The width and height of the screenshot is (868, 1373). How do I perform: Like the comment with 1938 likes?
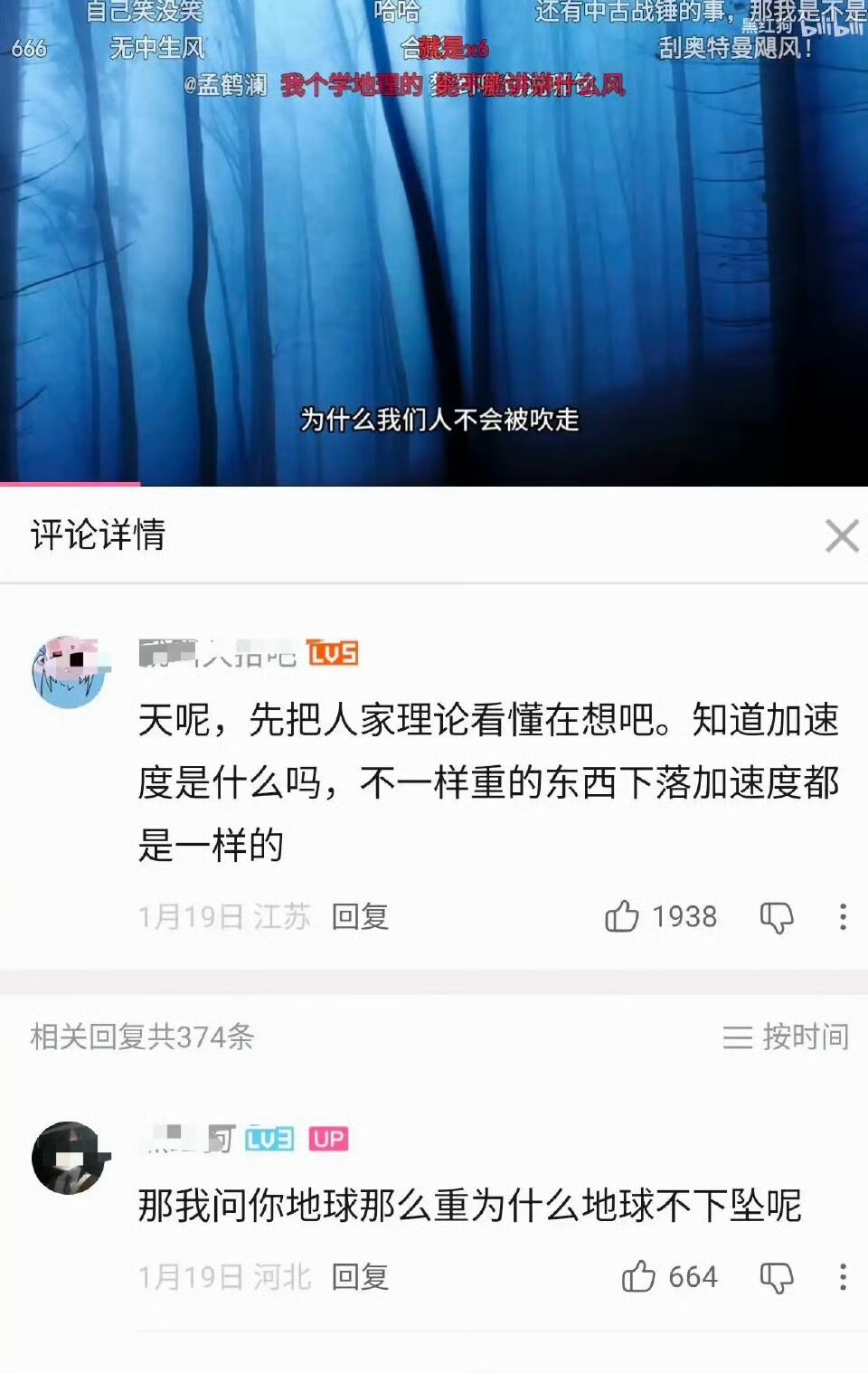[622, 916]
